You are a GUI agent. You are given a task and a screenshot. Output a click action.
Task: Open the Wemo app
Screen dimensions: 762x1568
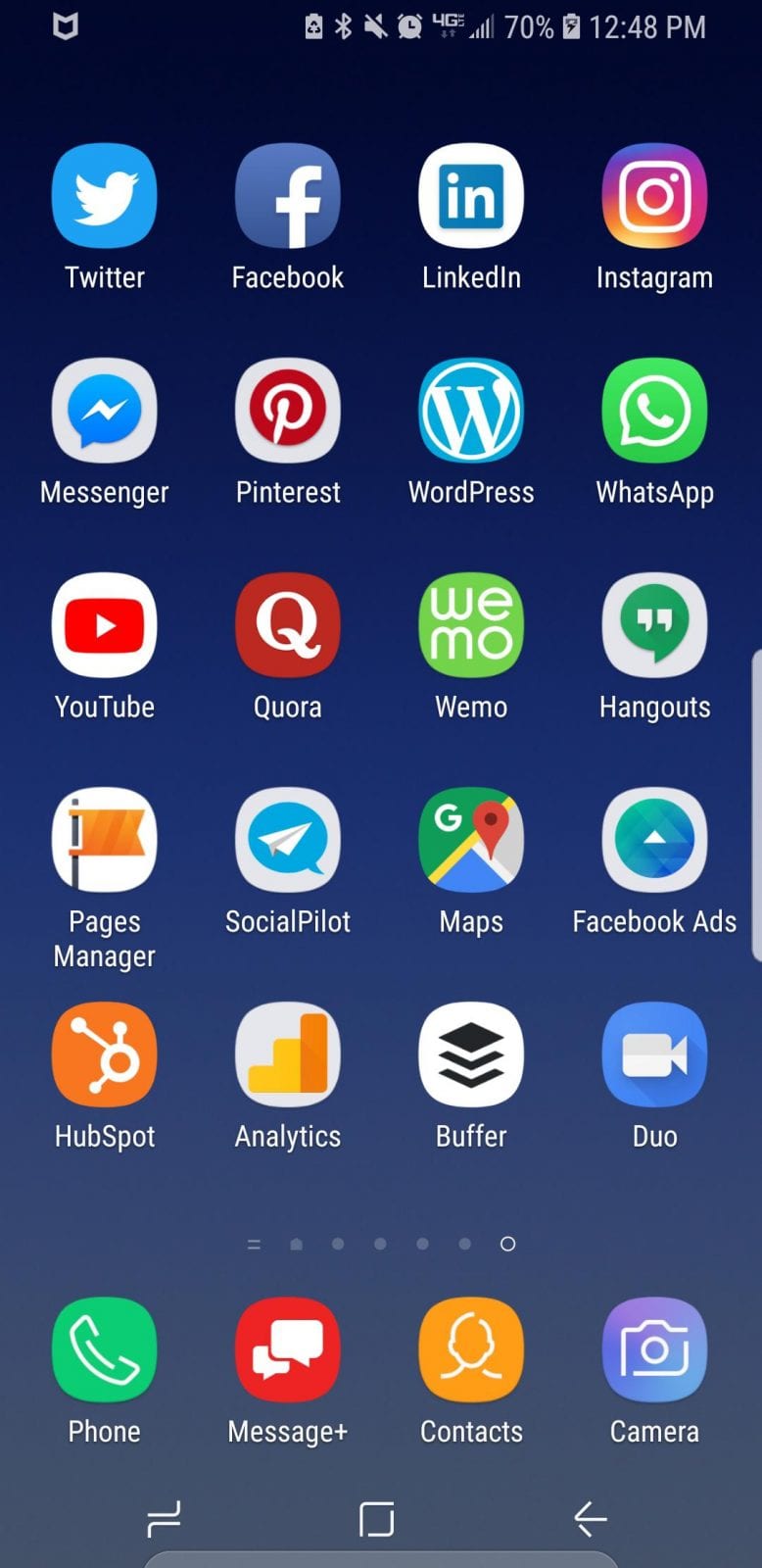click(x=471, y=625)
